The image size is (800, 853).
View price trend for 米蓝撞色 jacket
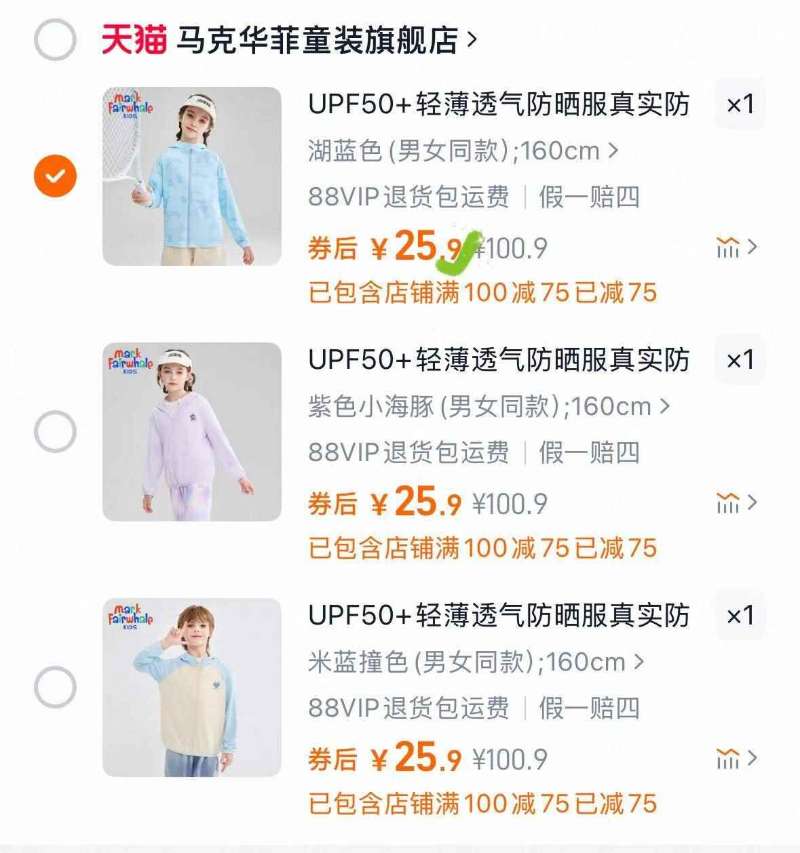[736, 760]
